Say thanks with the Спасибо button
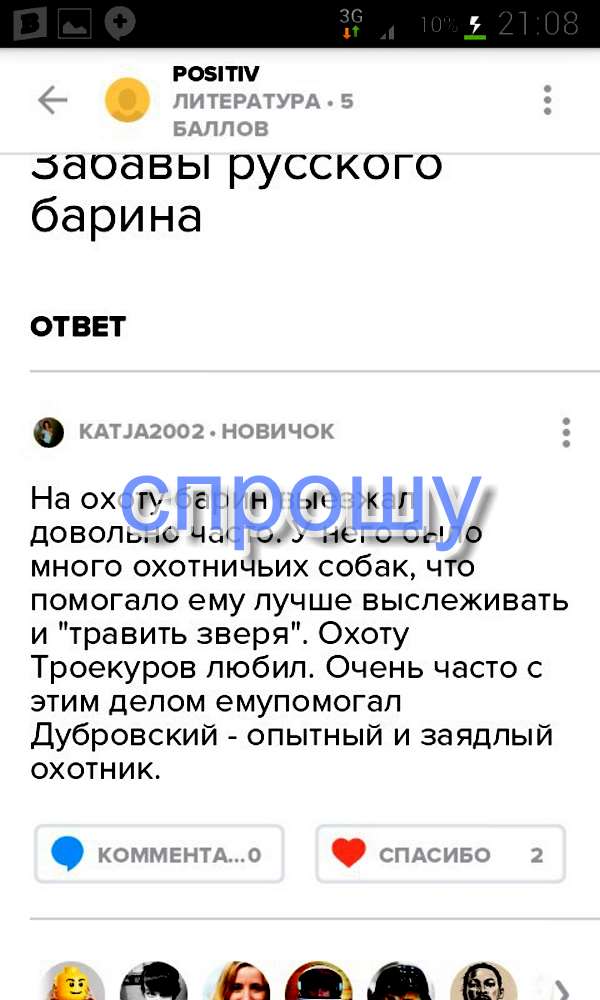Viewport: 600px width, 1000px height. (440, 854)
